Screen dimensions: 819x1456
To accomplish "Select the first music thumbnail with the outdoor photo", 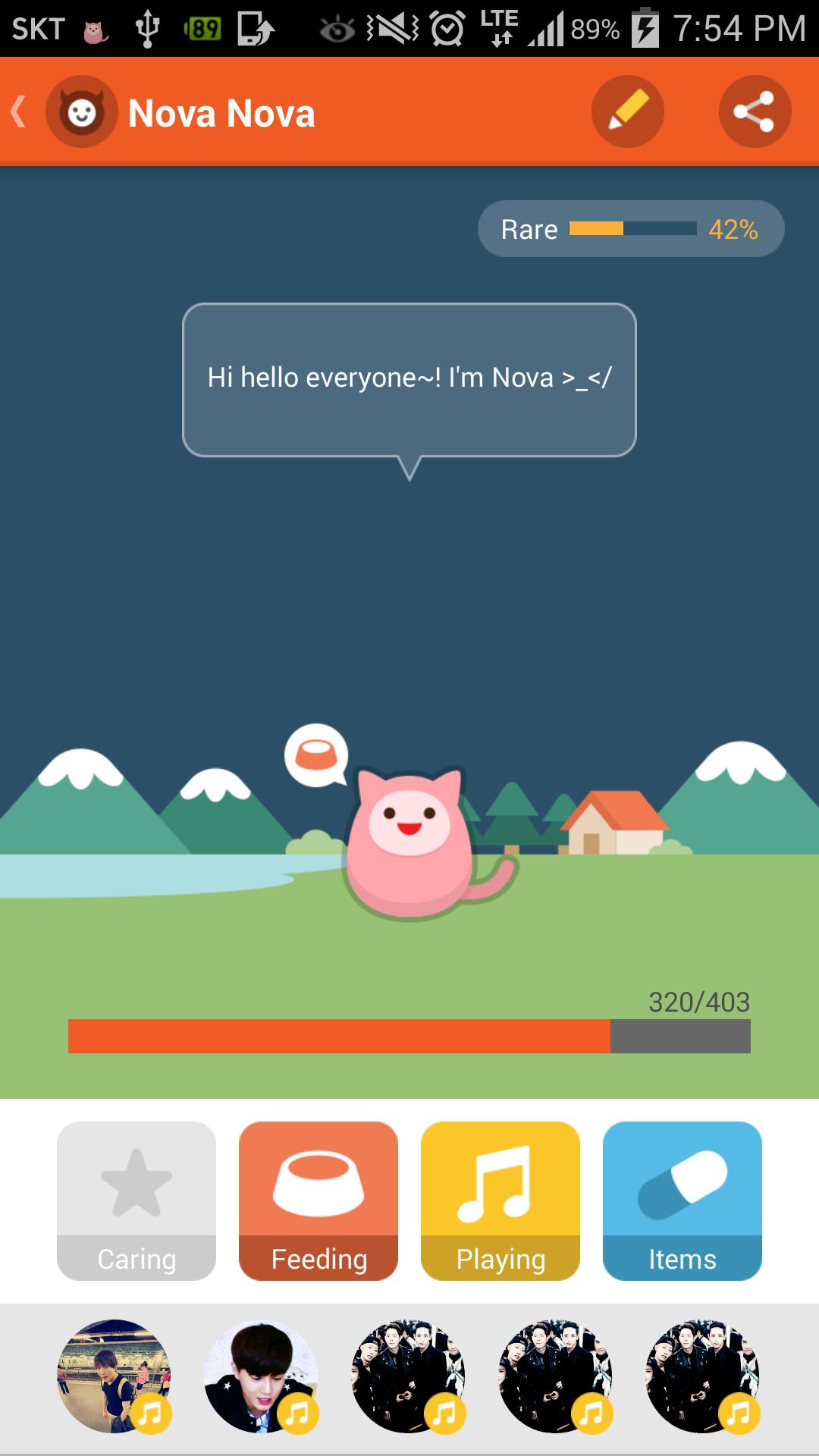I will click(114, 1376).
